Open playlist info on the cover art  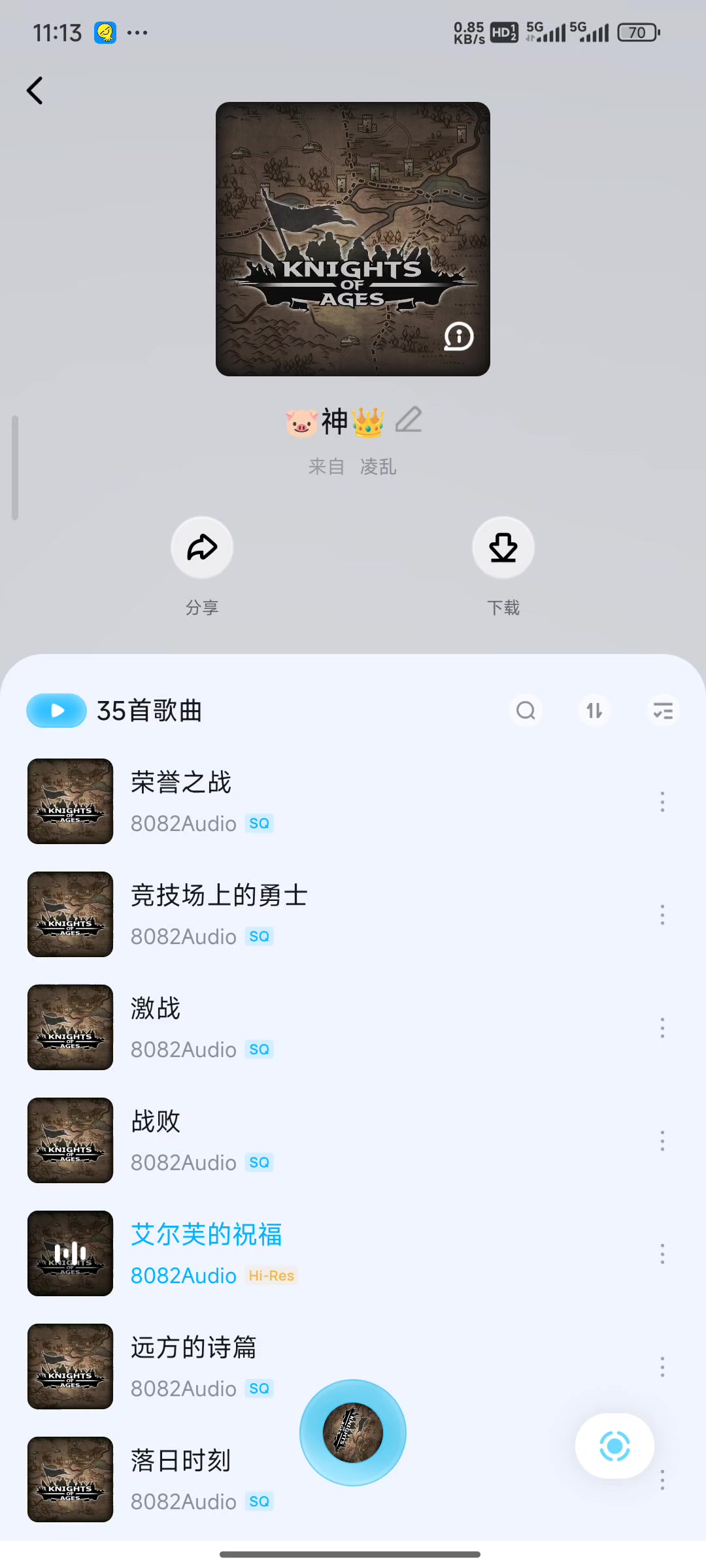(x=459, y=336)
